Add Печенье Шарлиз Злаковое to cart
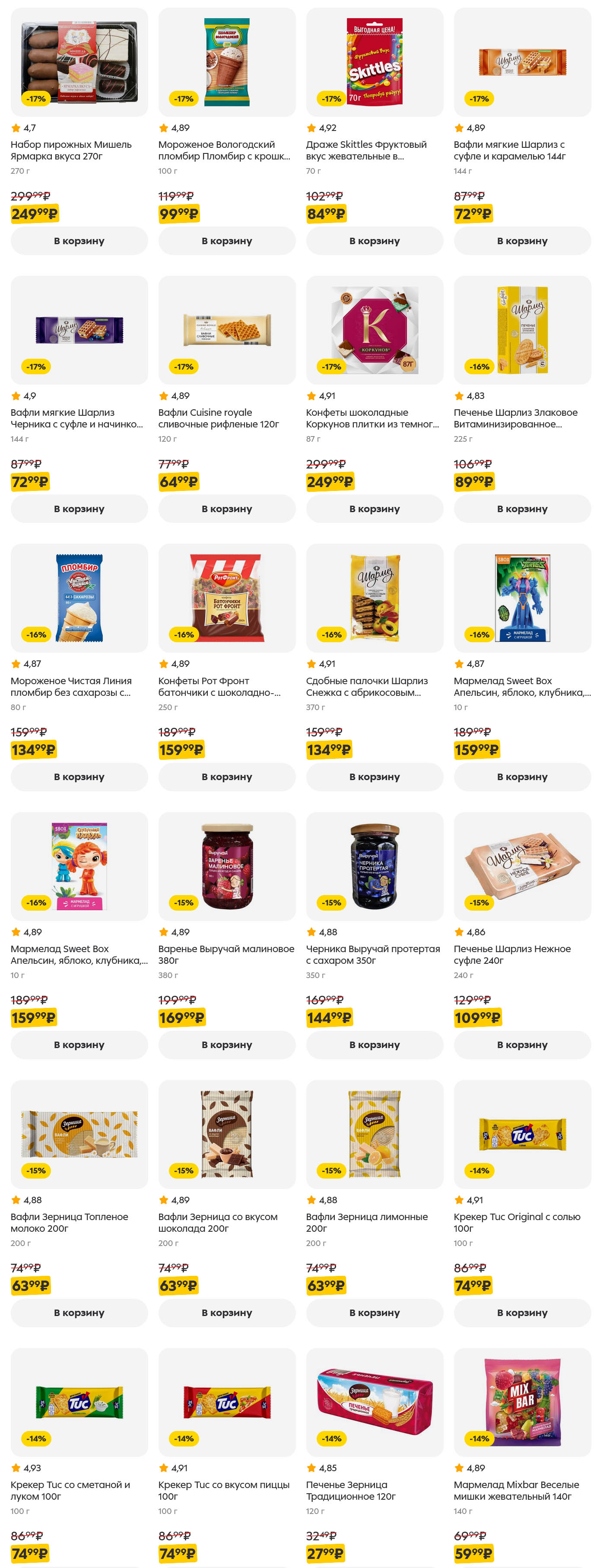The image size is (594, 1568). click(522, 508)
